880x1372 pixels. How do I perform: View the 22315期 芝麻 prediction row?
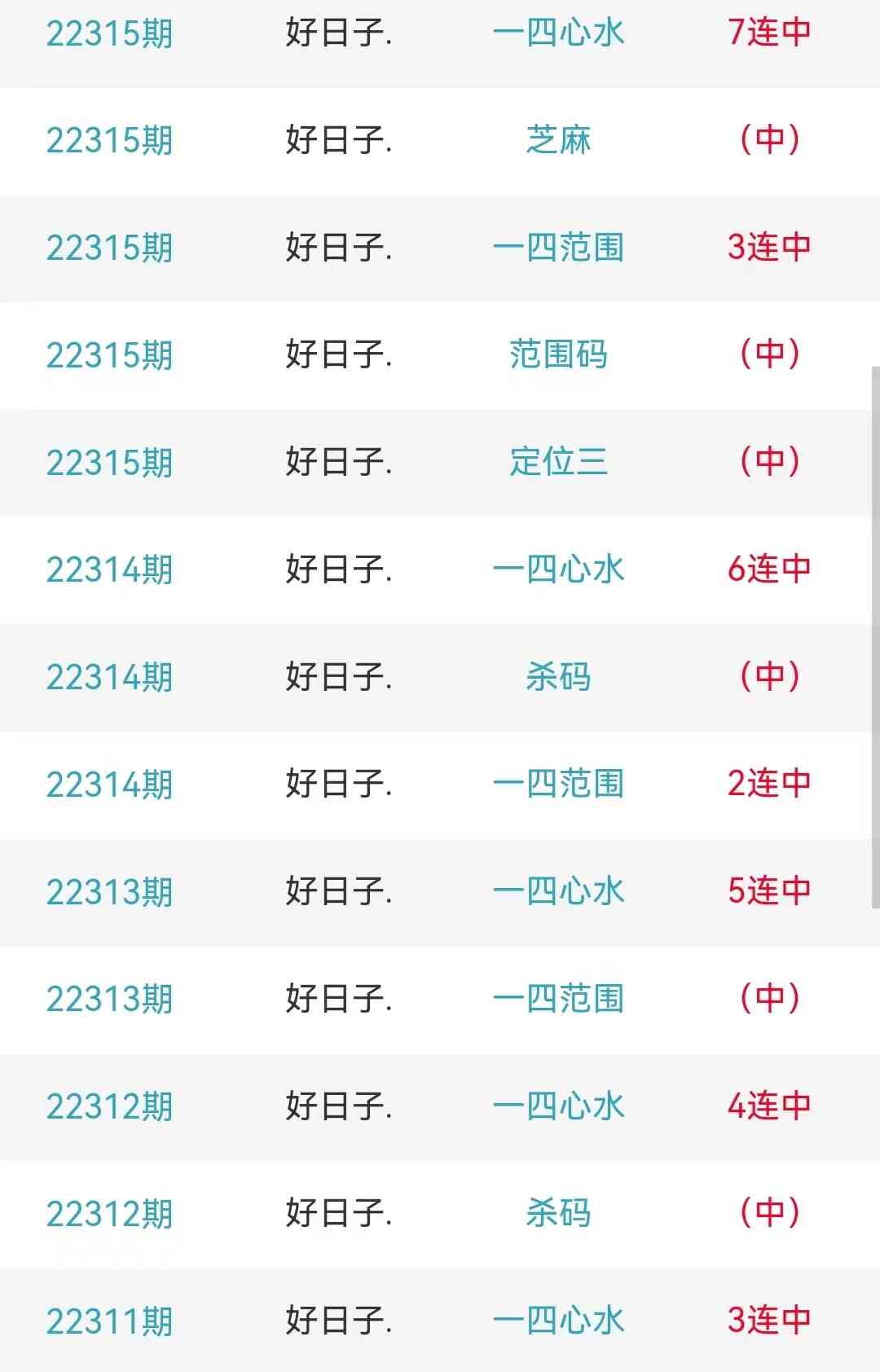[x=558, y=140]
